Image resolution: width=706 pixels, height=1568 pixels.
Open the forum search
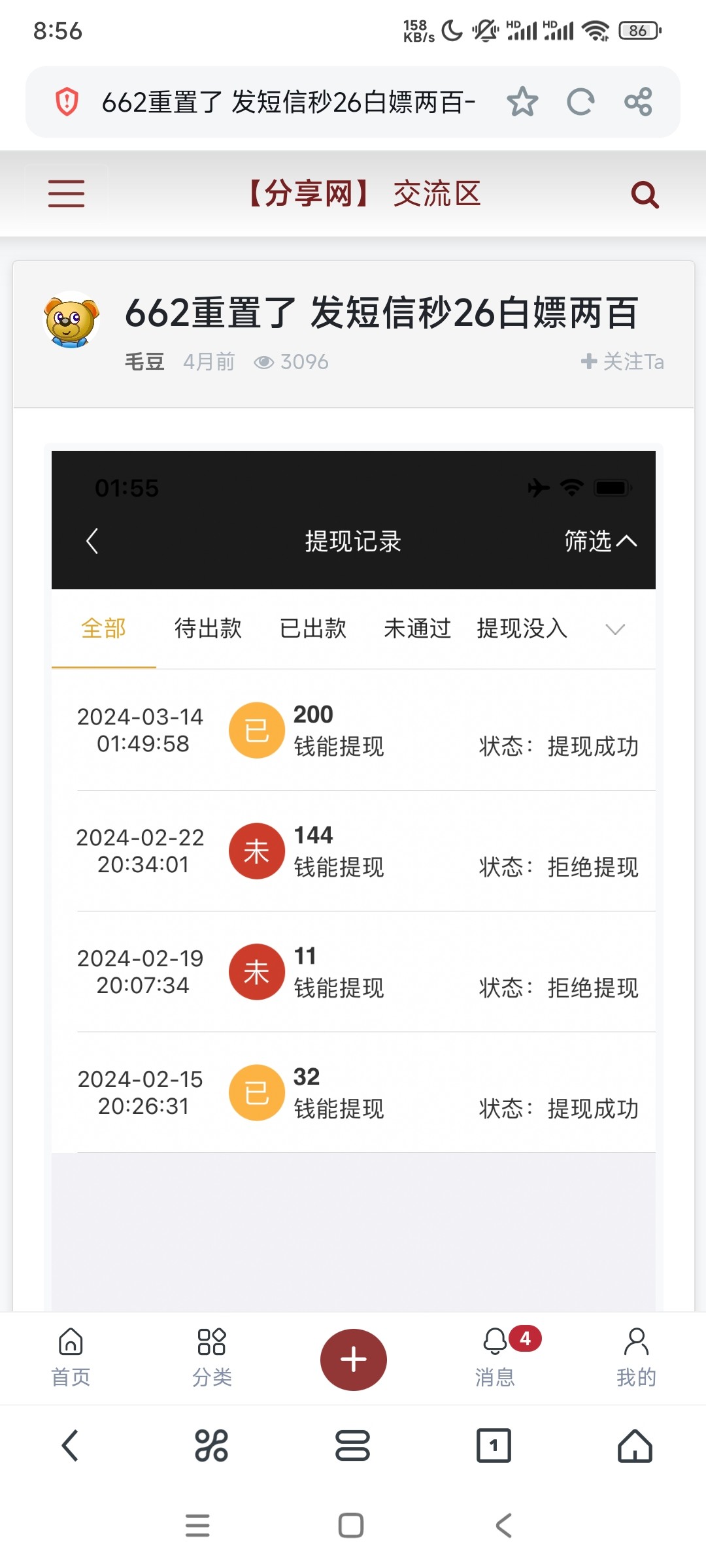click(644, 193)
